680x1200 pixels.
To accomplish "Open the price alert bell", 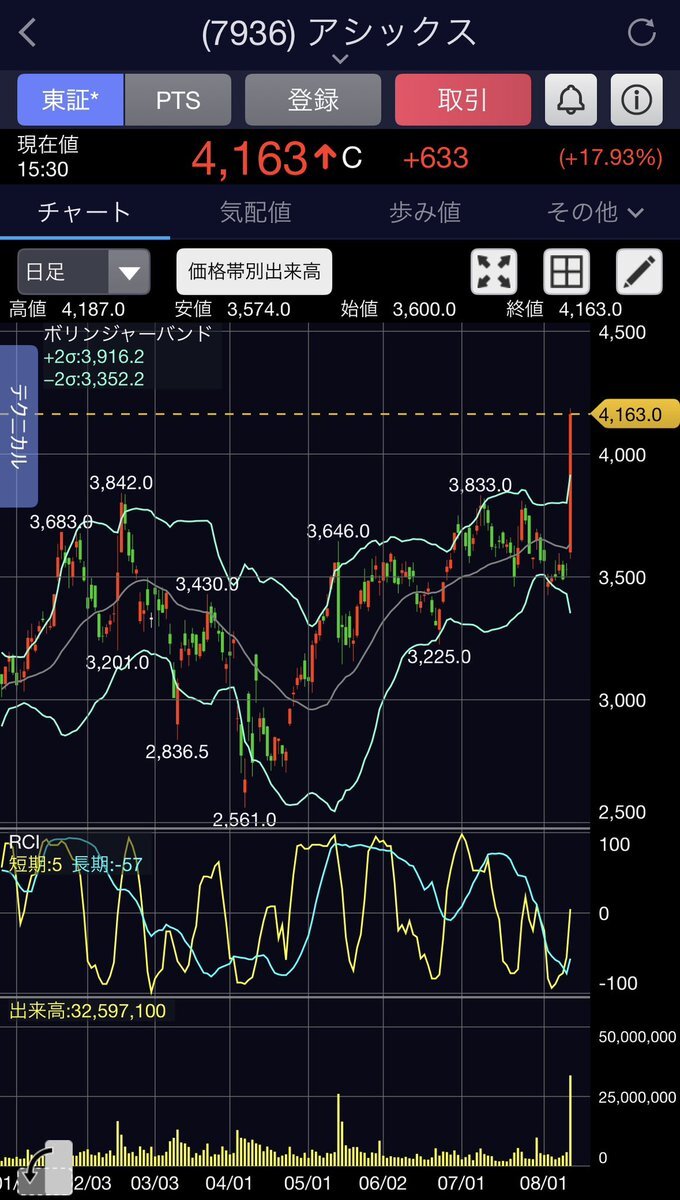I will pyautogui.click(x=572, y=100).
